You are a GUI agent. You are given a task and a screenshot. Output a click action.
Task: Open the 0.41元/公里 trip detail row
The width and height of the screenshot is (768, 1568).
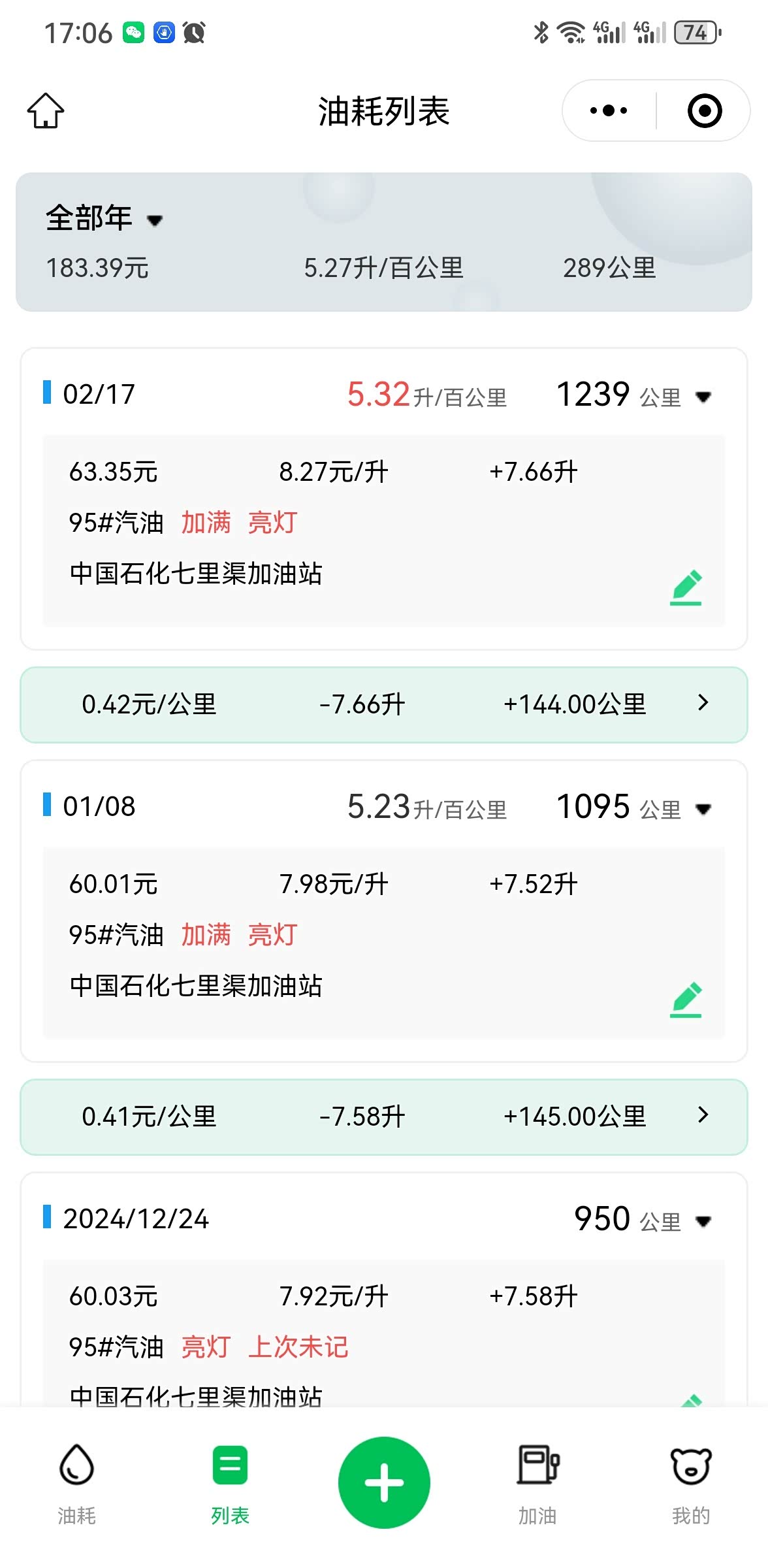click(x=384, y=1117)
